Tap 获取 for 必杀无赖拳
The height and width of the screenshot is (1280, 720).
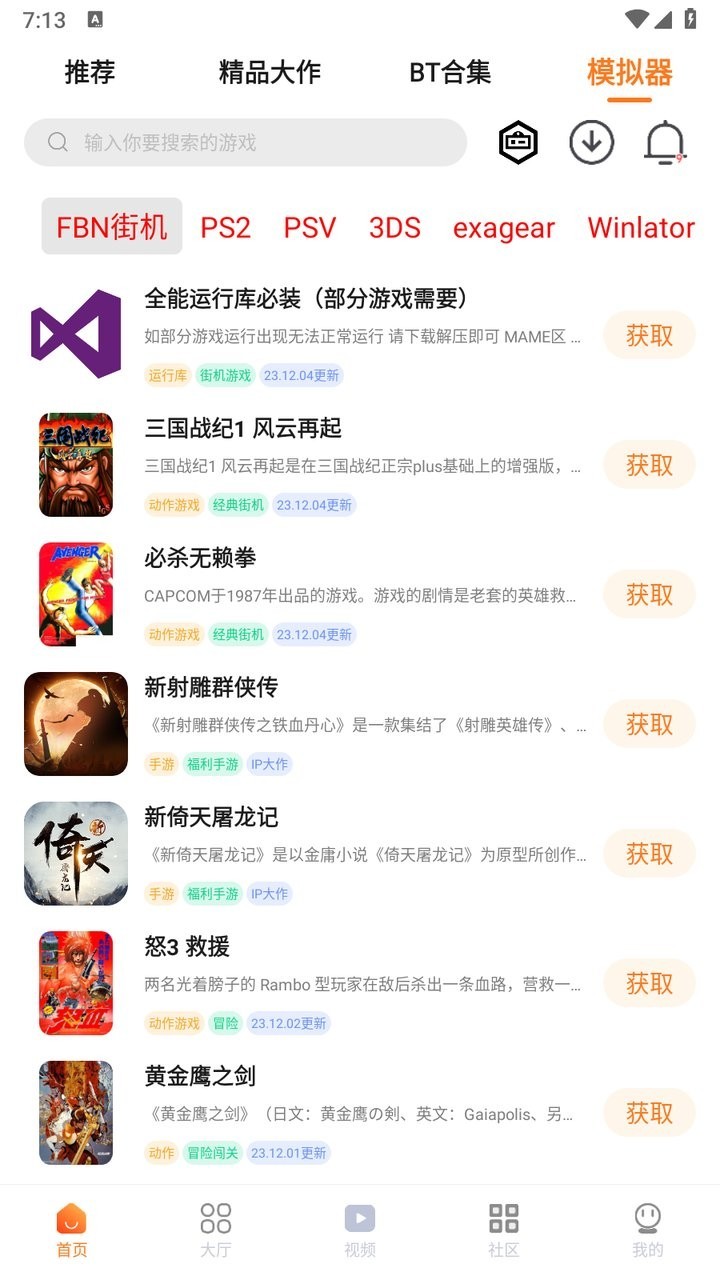pyautogui.click(x=649, y=595)
